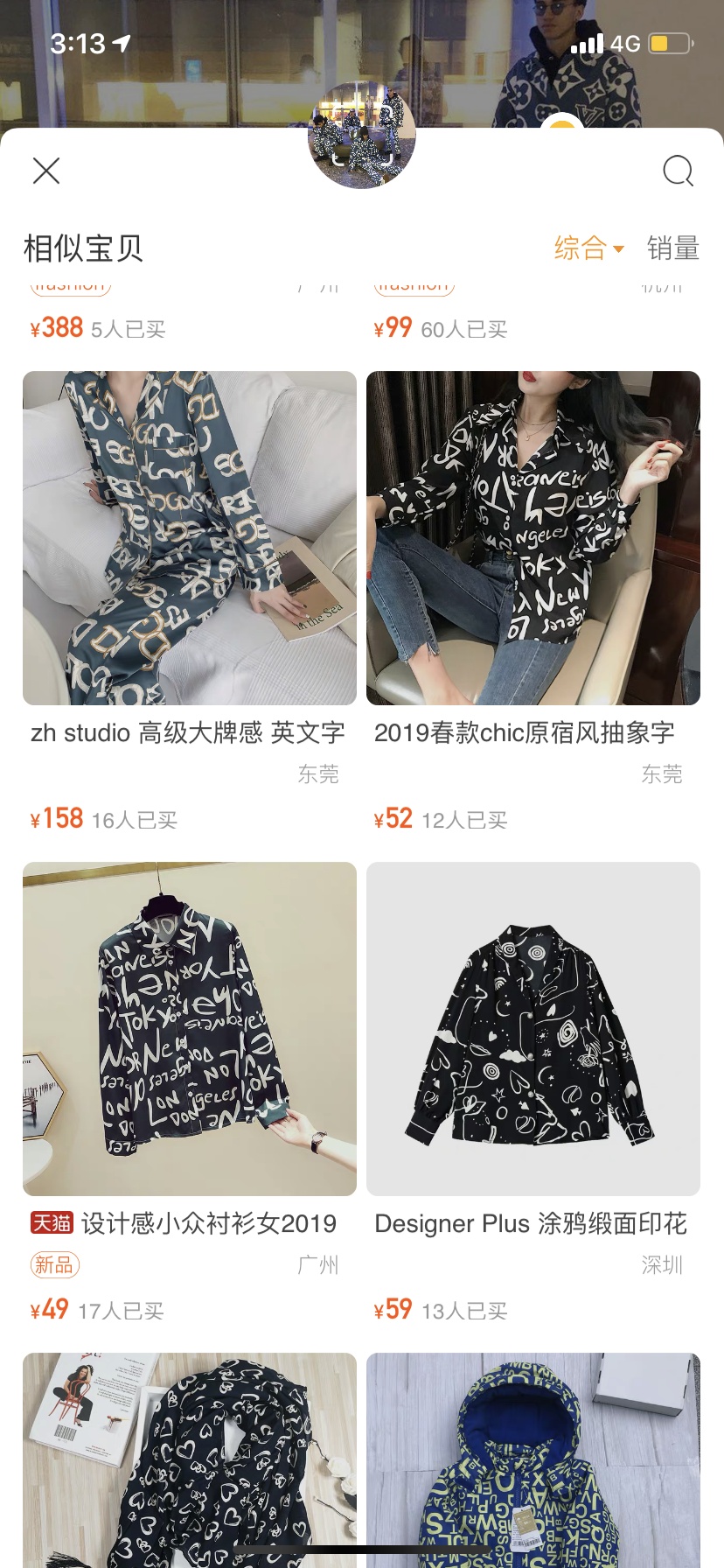Tap the black graffiti shirt hanger photo
The height and width of the screenshot is (1568, 724).
click(189, 1028)
